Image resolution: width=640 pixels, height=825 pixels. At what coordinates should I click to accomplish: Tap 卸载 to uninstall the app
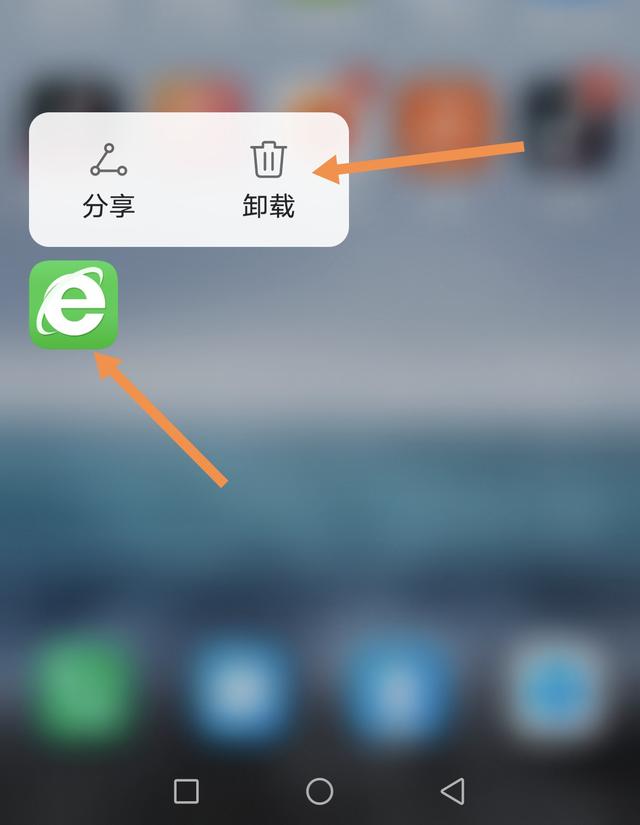coord(268,180)
